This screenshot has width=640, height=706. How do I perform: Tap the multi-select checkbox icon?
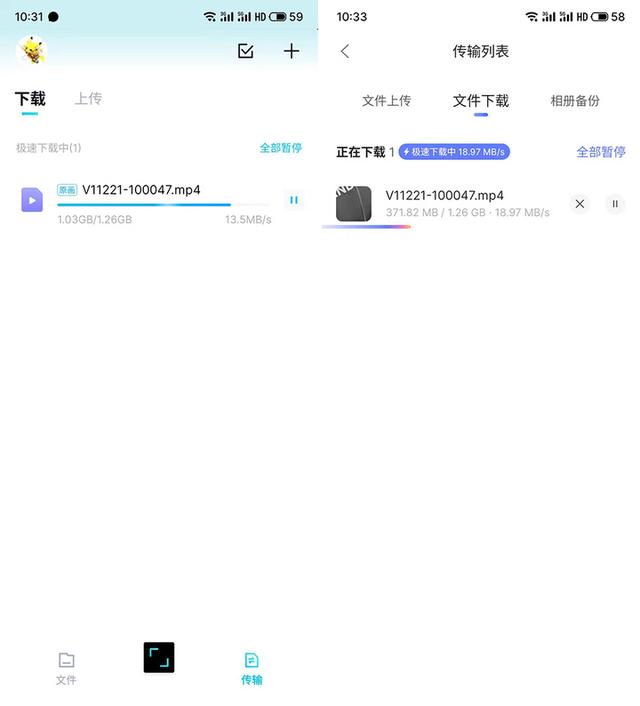click(246, 51)
